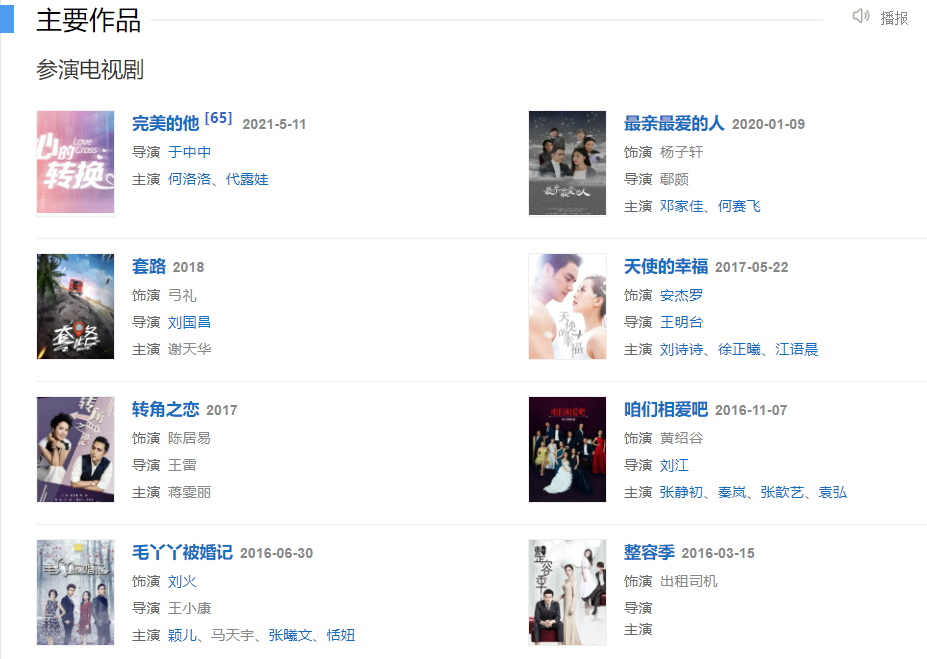Play the audio narration 播报
The height and width of the screenshot is (659, 927).
click(881, 18)
